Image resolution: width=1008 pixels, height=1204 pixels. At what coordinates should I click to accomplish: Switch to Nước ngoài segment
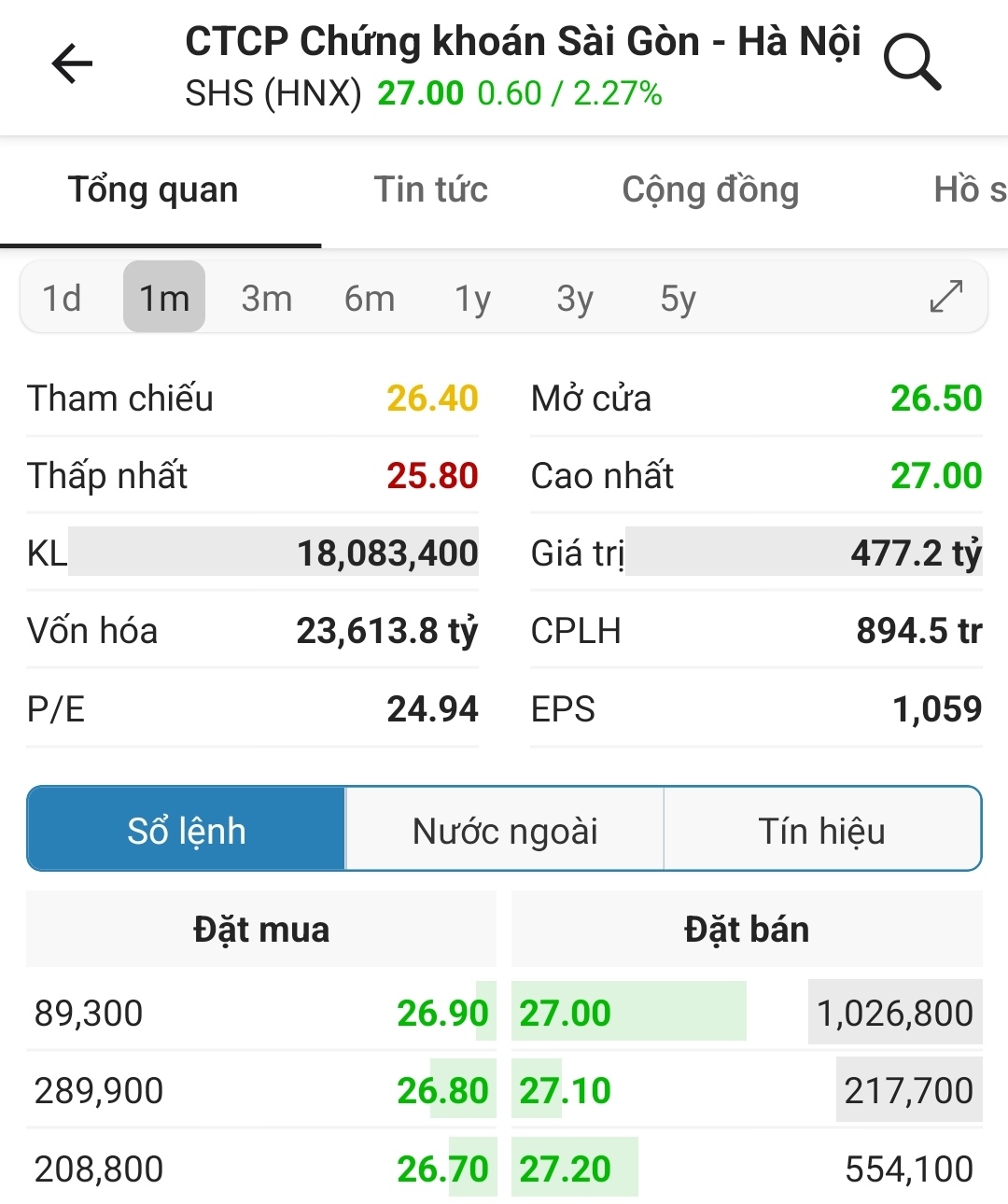pos(505,830)
